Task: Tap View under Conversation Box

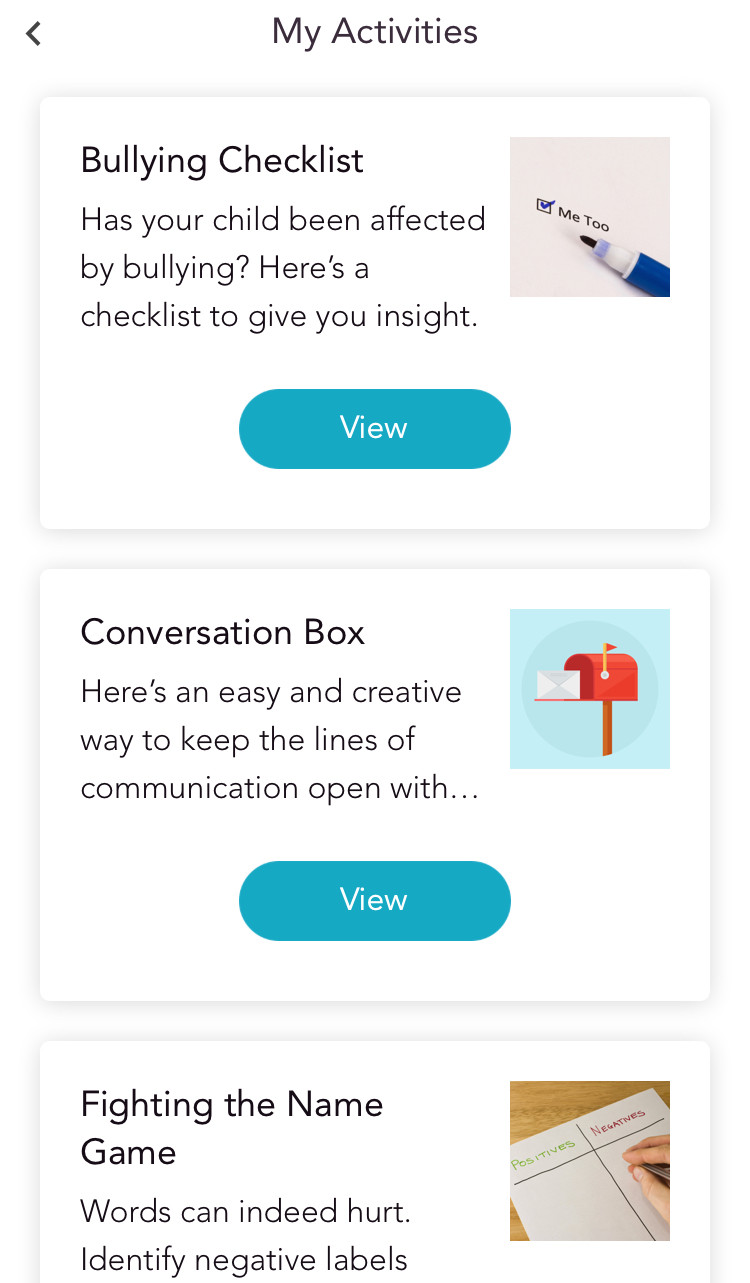Action: 374,901
